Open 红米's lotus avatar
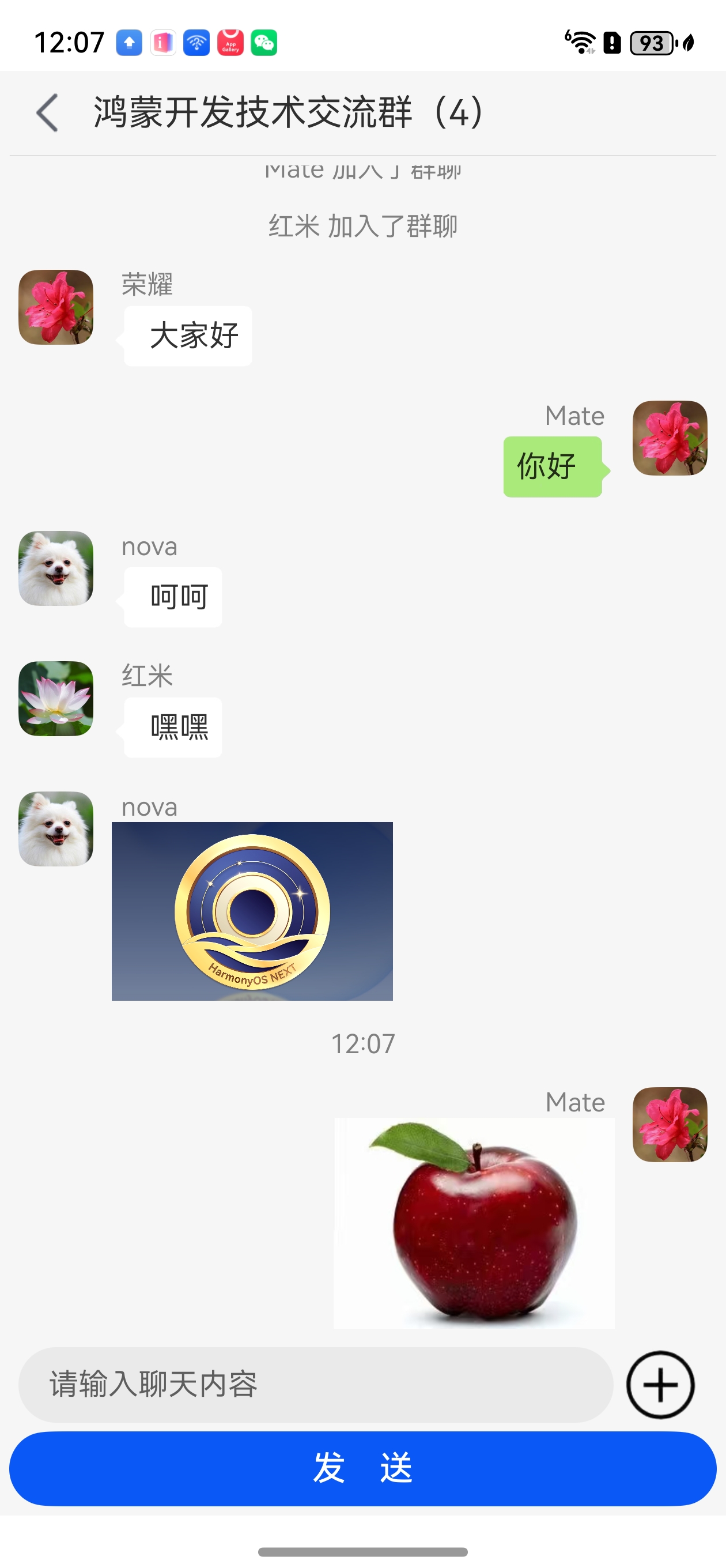 (x=56, y=698)
